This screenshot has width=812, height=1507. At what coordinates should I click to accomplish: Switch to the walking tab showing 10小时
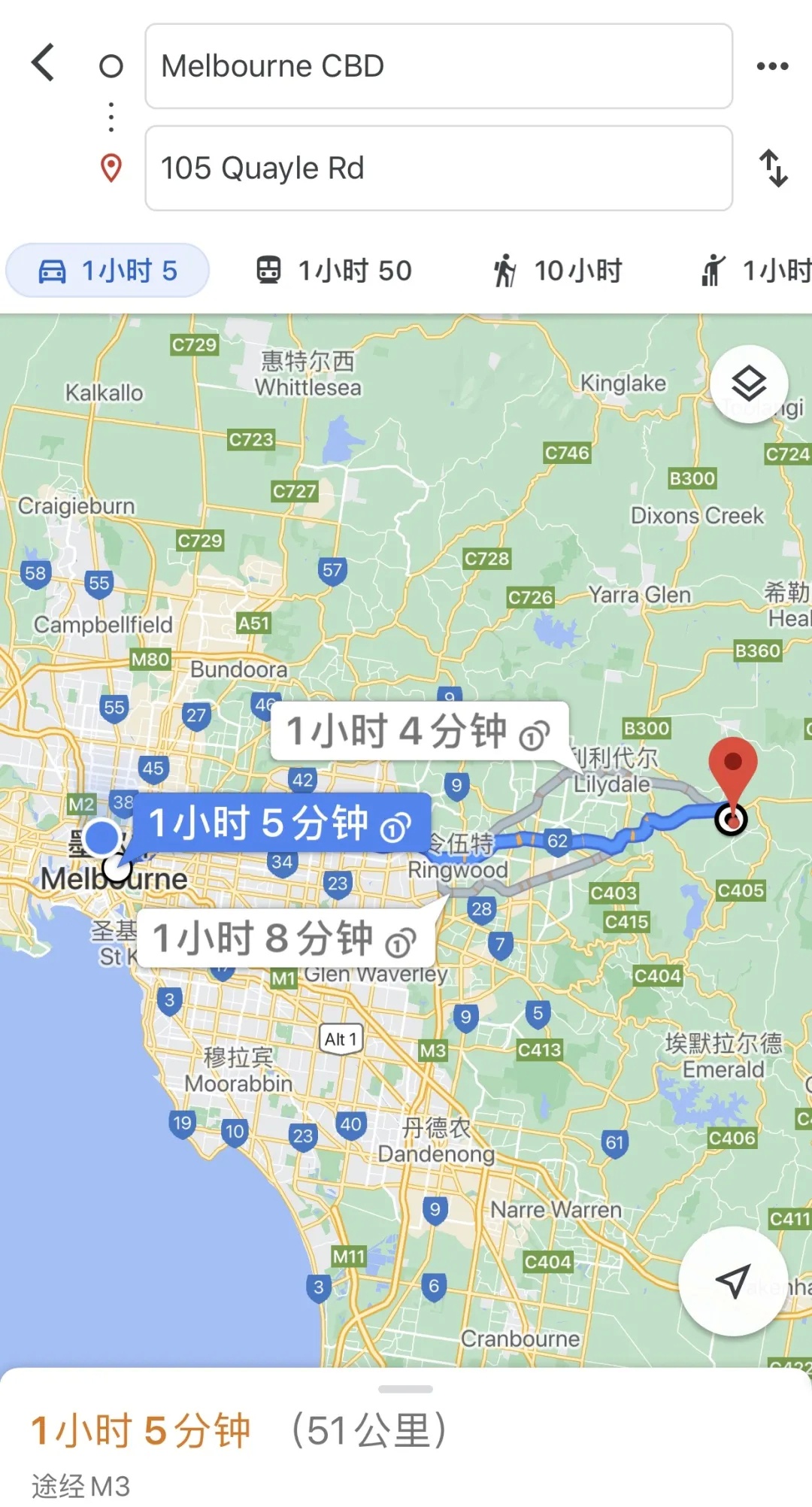pos(558,271)
